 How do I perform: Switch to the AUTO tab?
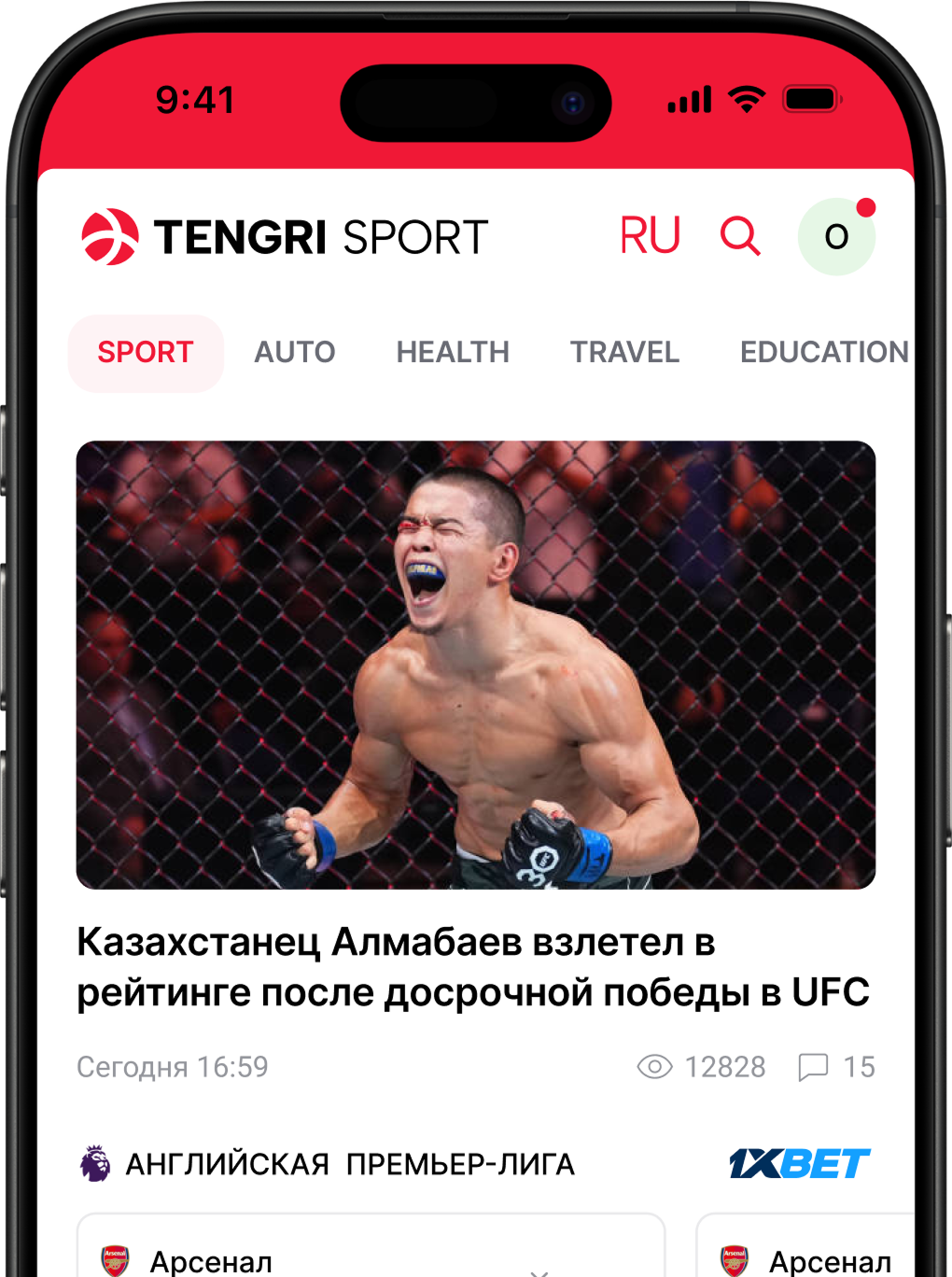(295, 352)
